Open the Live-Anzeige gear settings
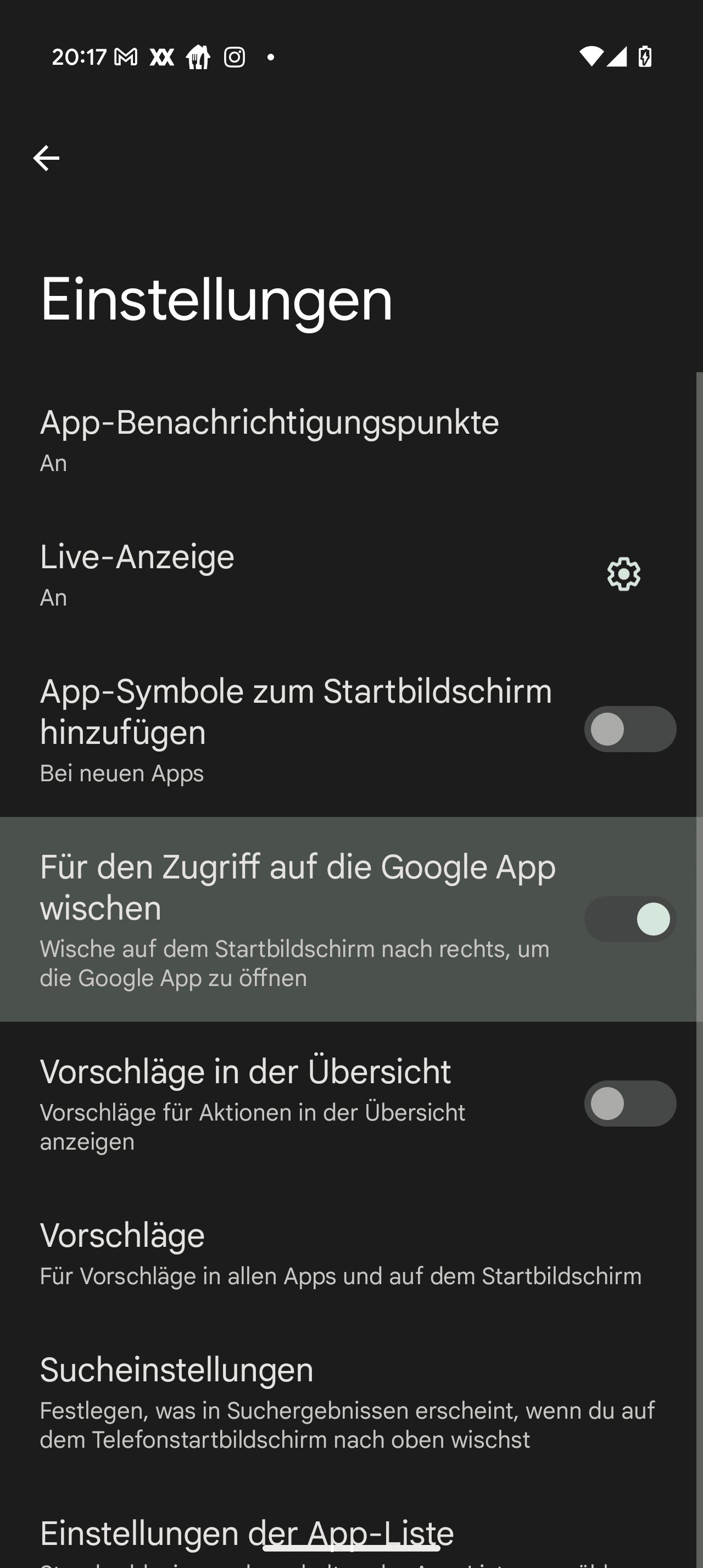703x1568 pixels. click(x=623, y=574)
